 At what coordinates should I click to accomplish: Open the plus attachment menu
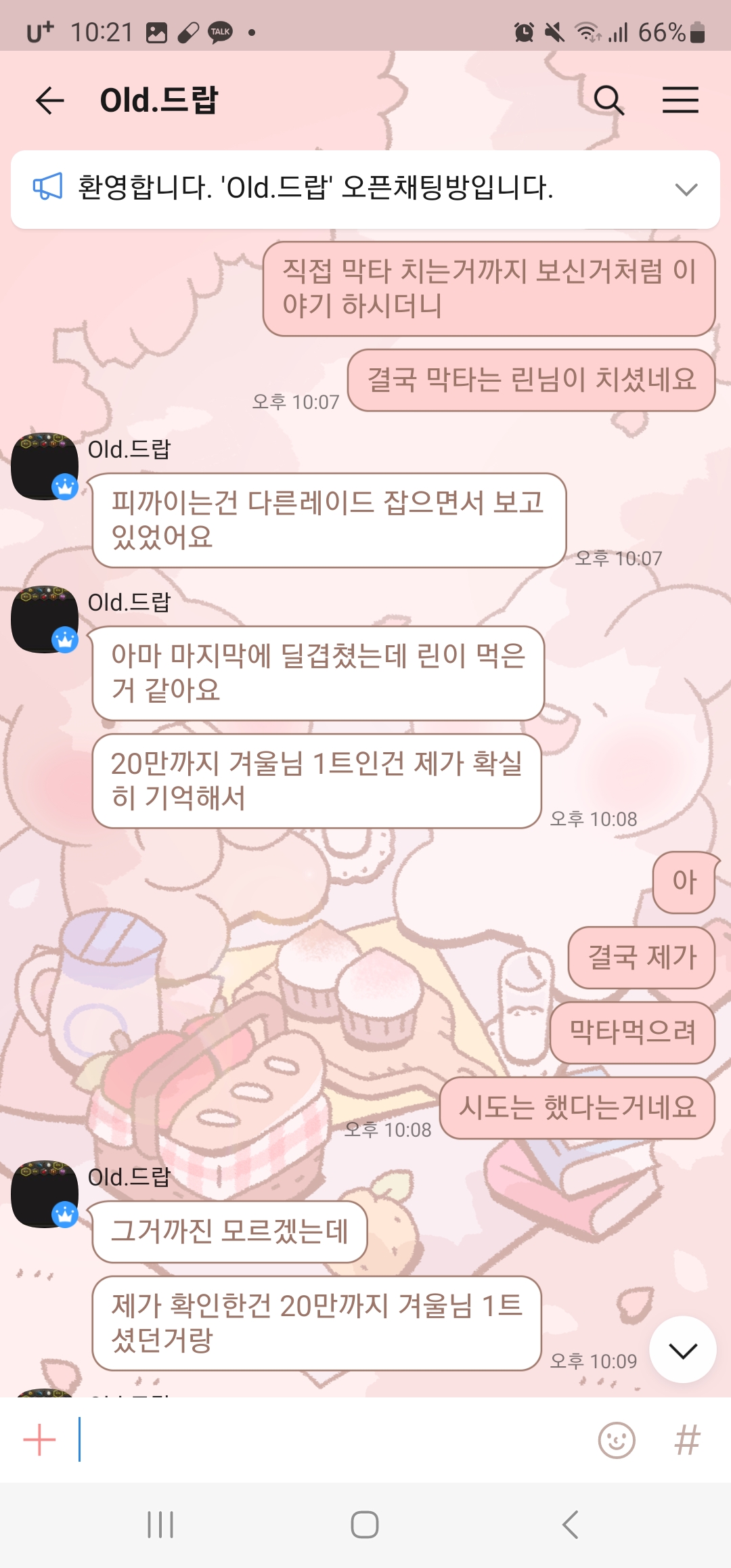(x=39, y=1440)
